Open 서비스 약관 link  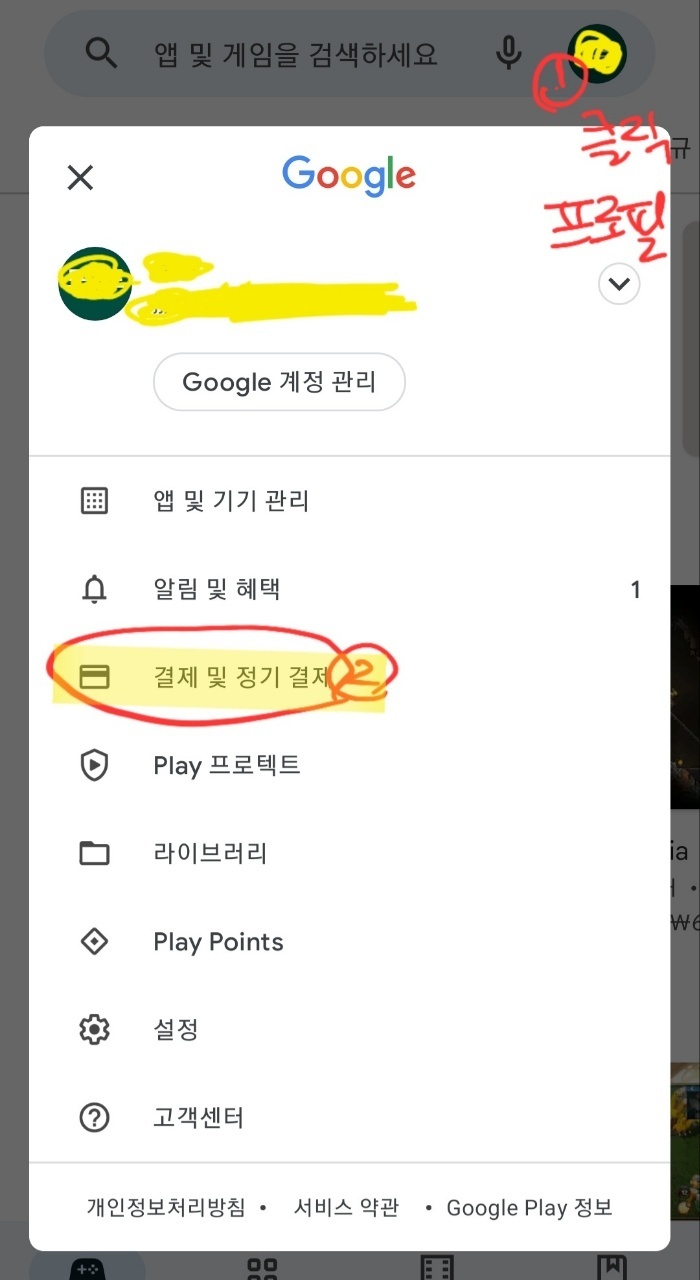[346, 1207]
